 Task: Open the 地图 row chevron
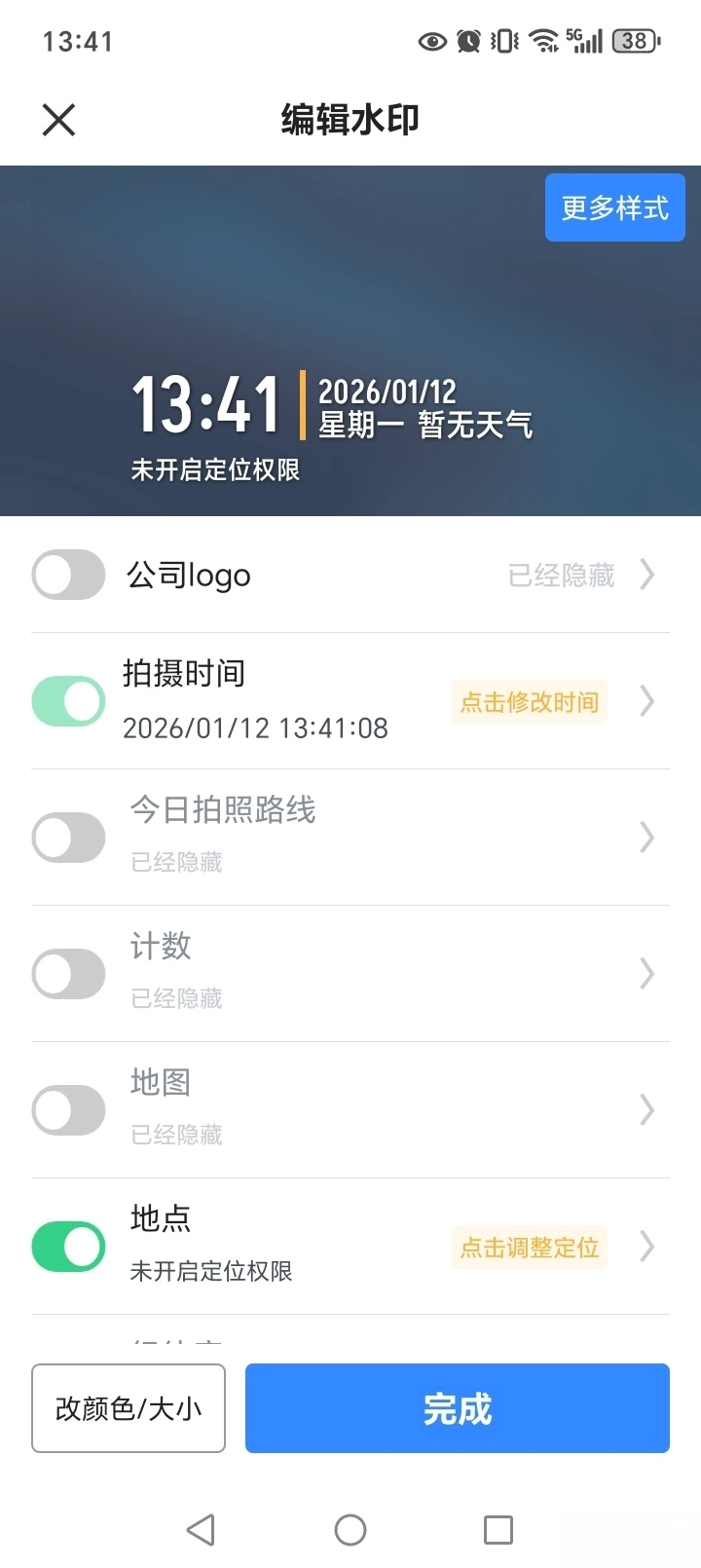[x=646, y=1110]
